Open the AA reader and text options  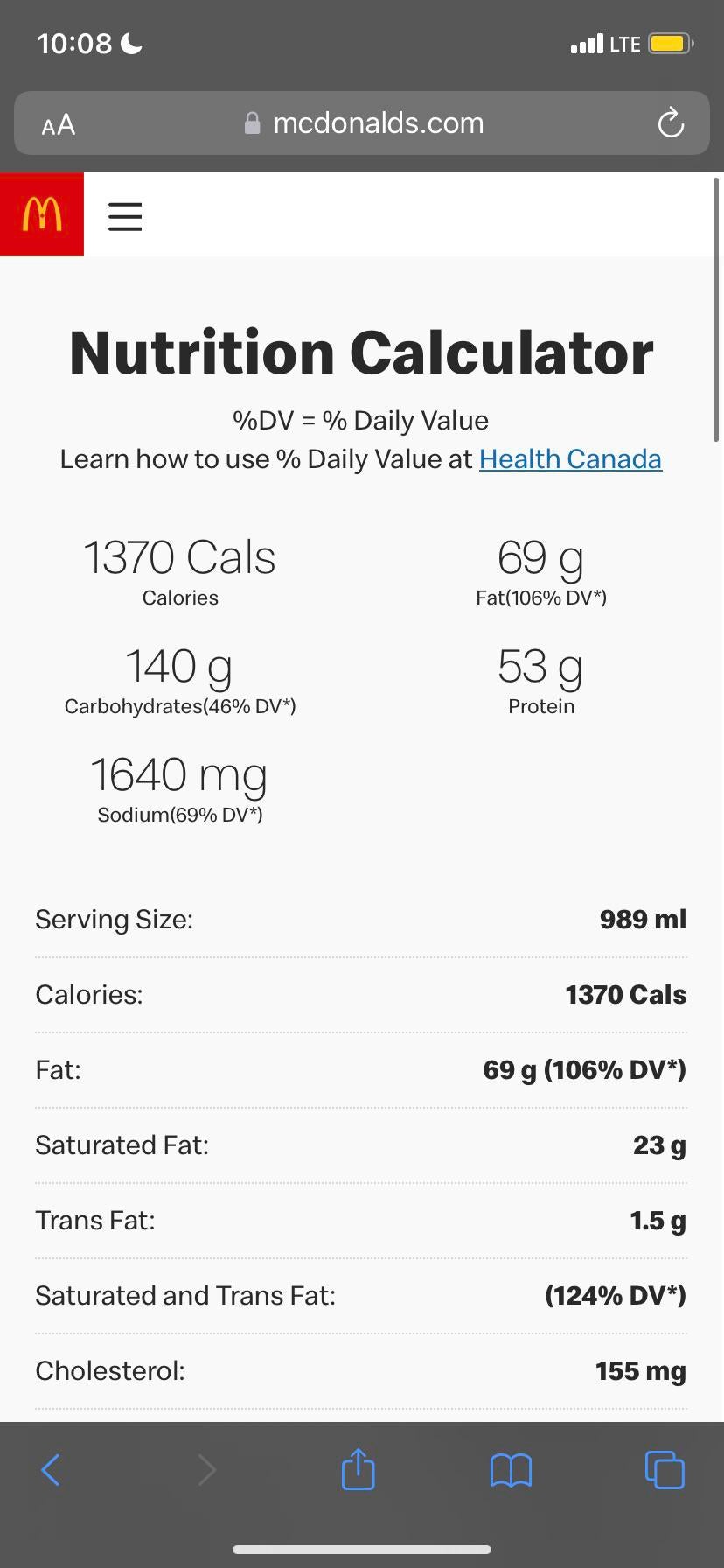tap(59, 124)
